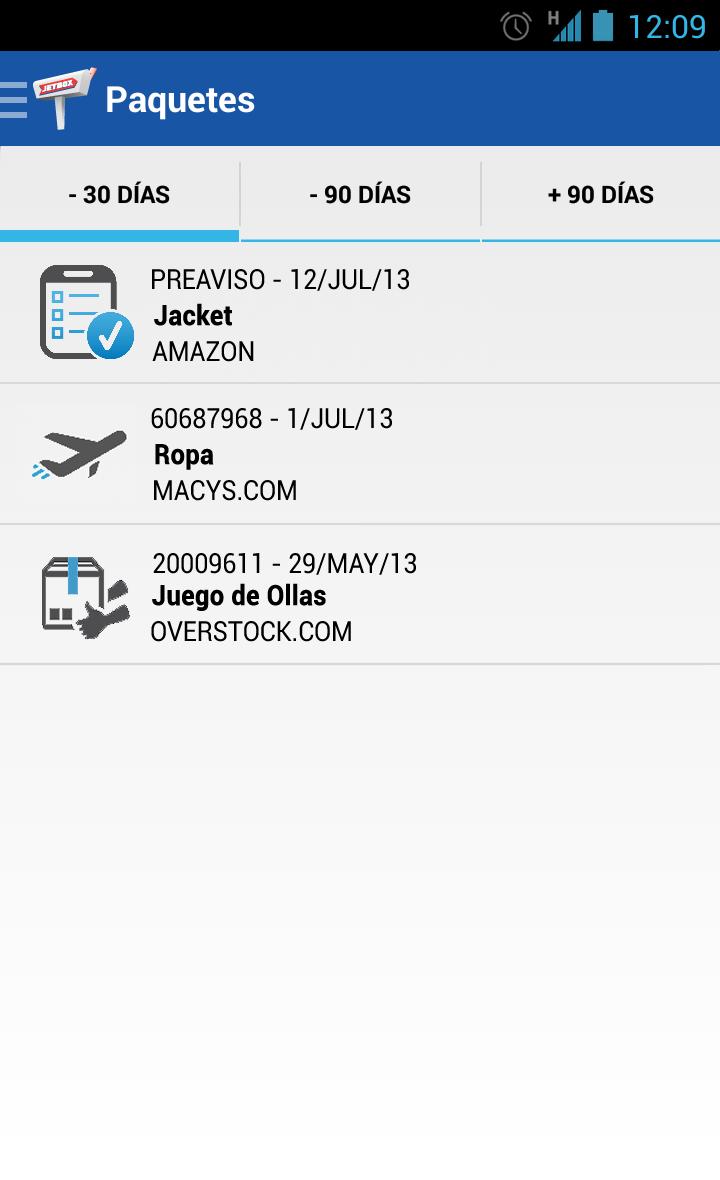Switch to the - 90 DÍAS tab
This screenshot has width=720, height=1180.
[x=359, y=194]
